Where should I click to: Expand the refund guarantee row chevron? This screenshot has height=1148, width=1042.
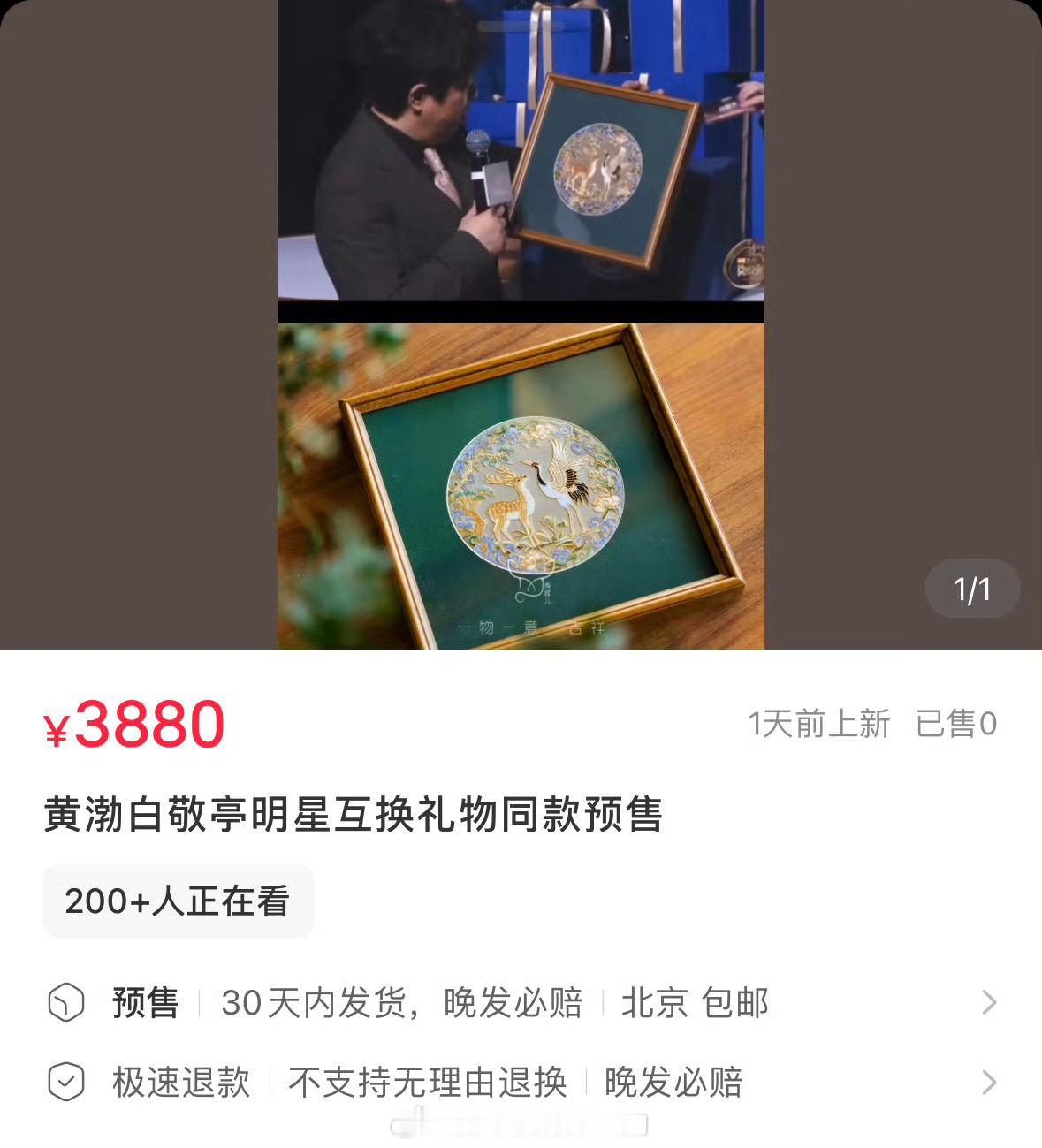[988, 1081]
